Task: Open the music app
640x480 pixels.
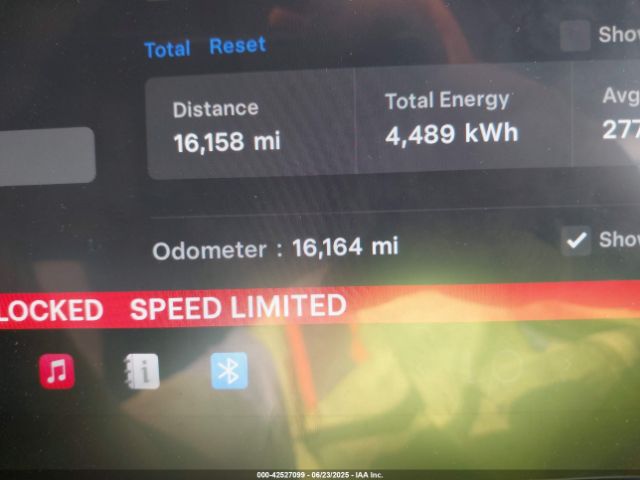Action: coord(57,371)
